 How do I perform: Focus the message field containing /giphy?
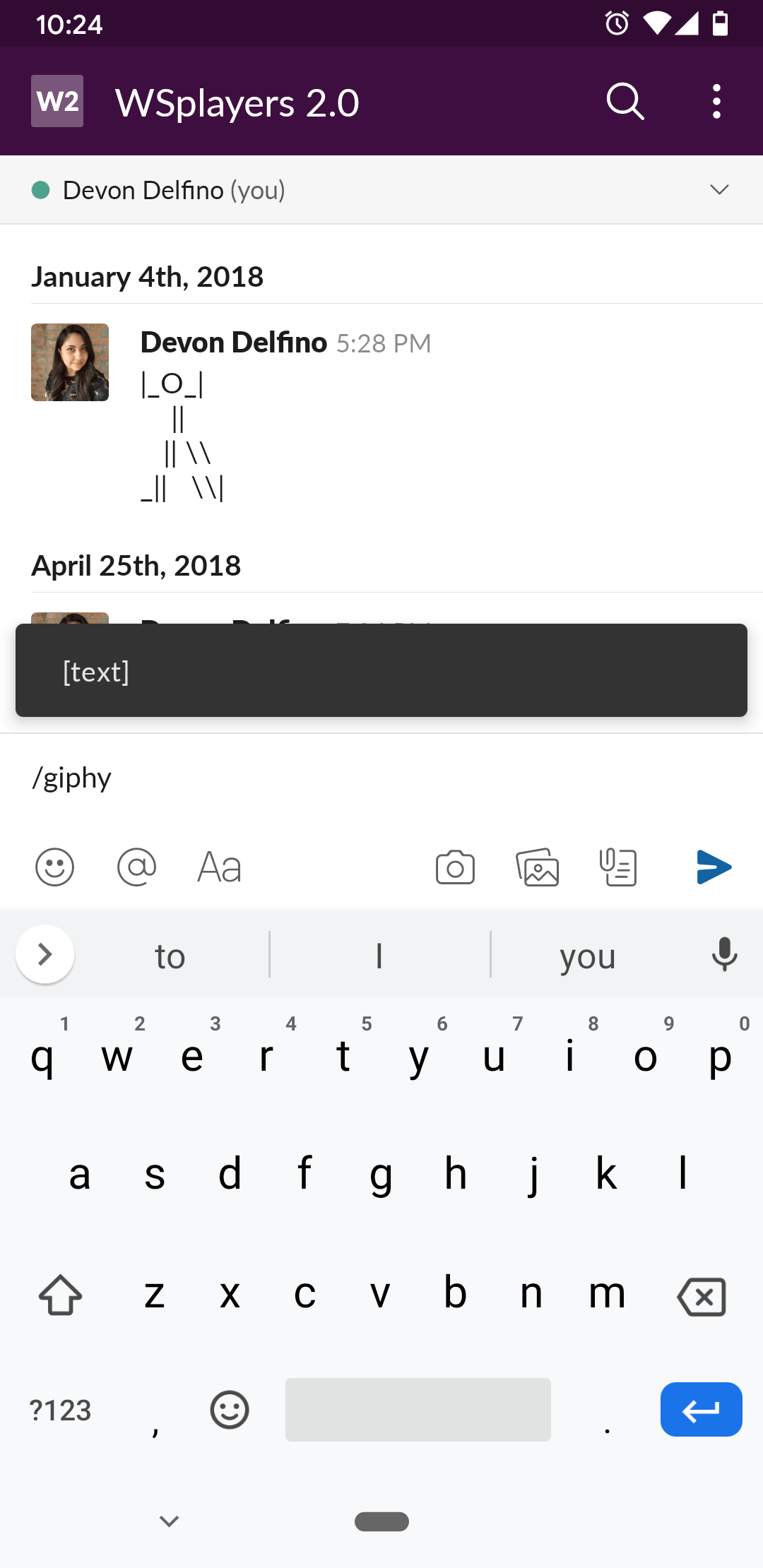pyautogui.click(x=381, y=778)
